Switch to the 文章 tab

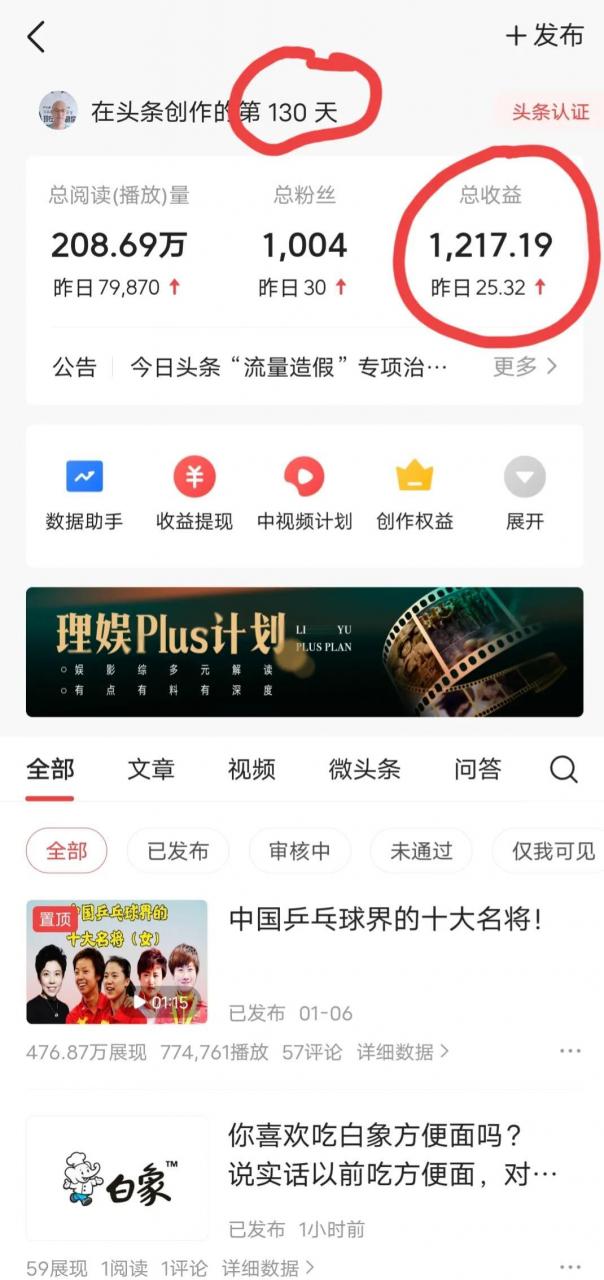151,769
